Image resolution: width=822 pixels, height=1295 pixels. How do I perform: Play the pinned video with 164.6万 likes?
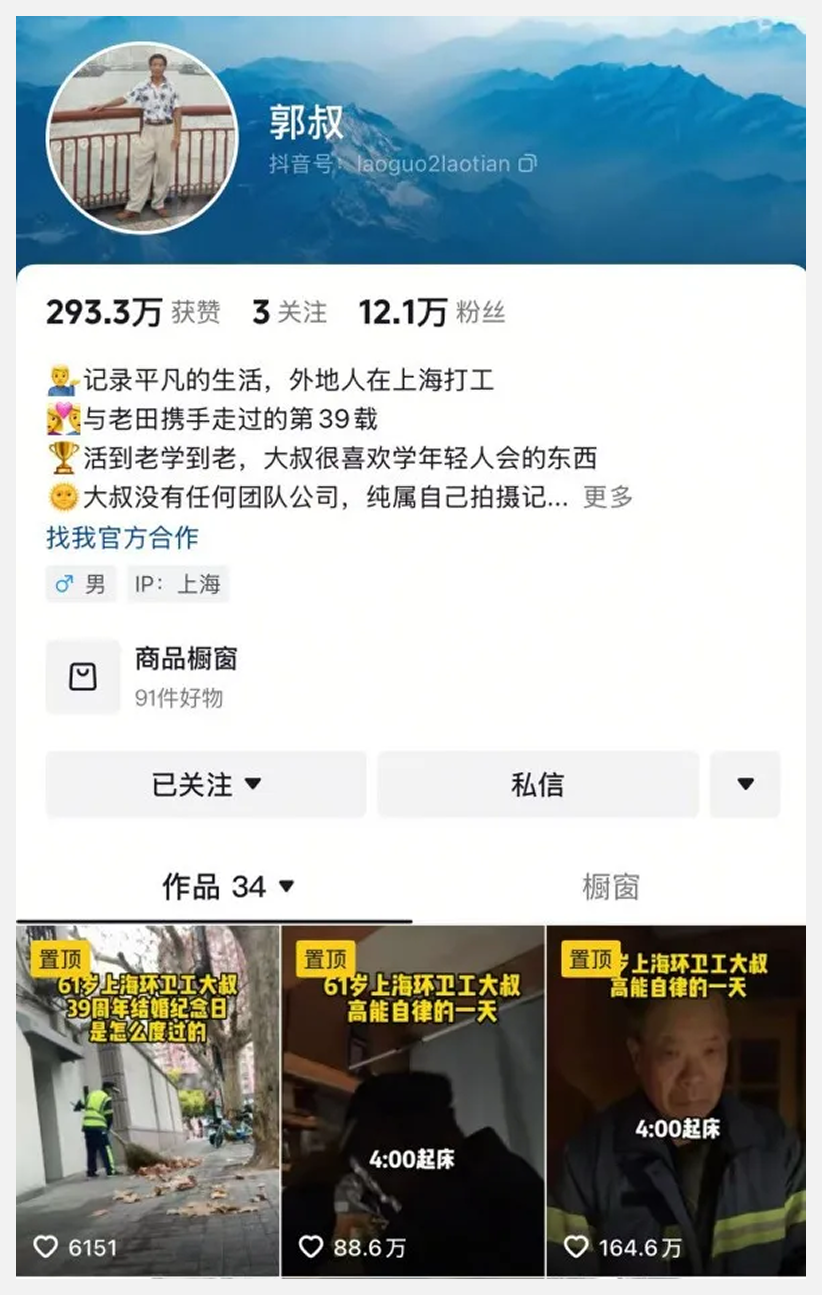click(x=676, y=1100)
